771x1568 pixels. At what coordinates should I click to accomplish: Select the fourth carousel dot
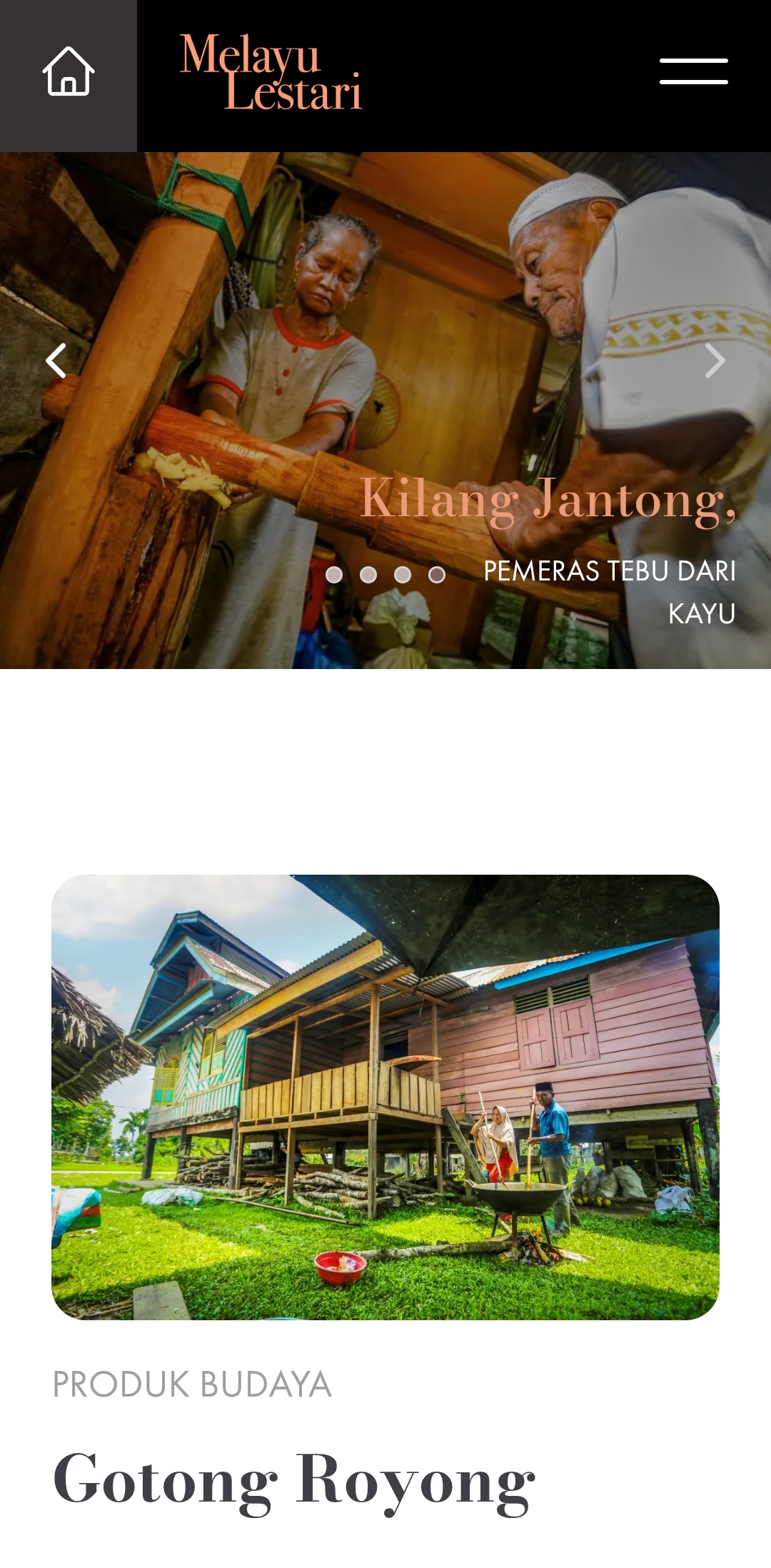coord(437,575)
